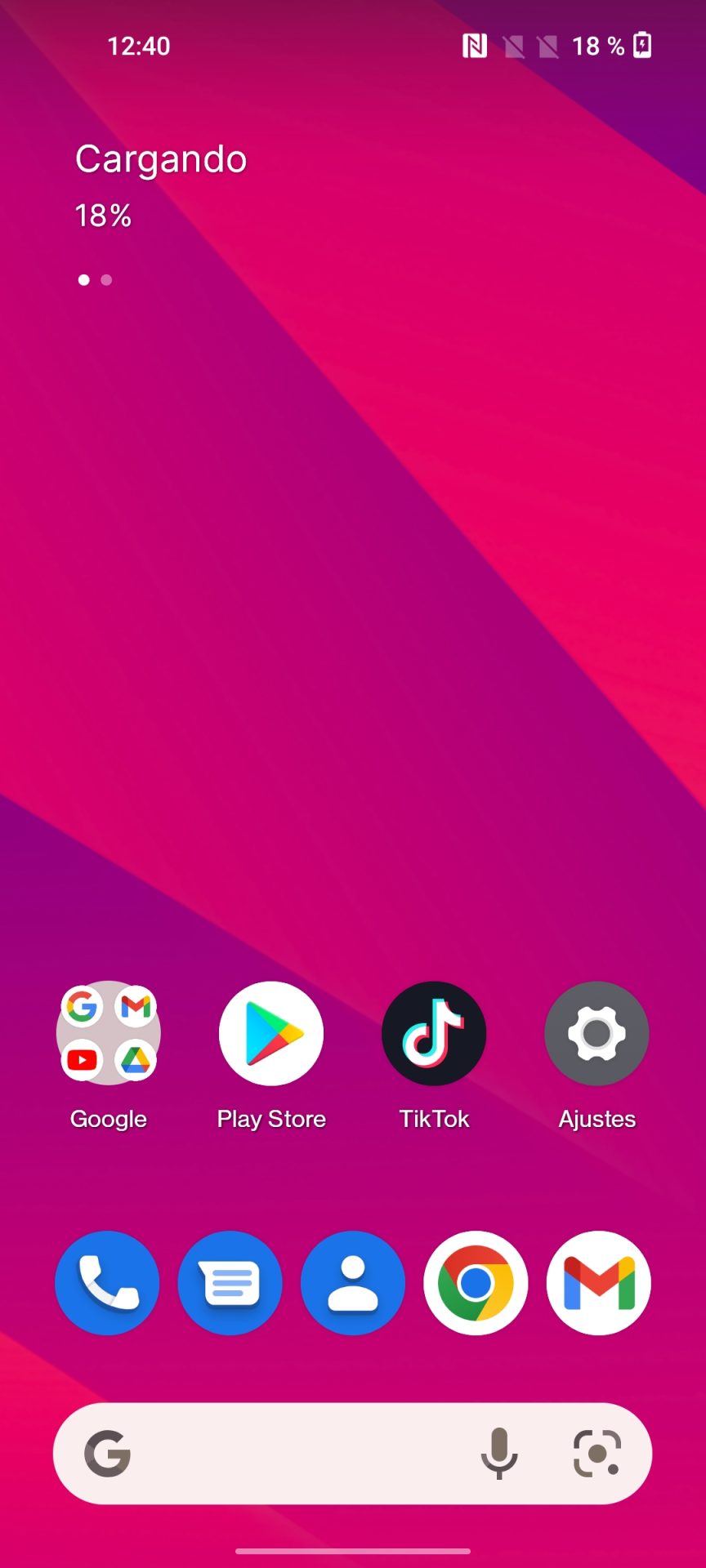Open TikTok
Image resolution: width=706 pixels, height=1568 pixels.
pos(434,1033)
